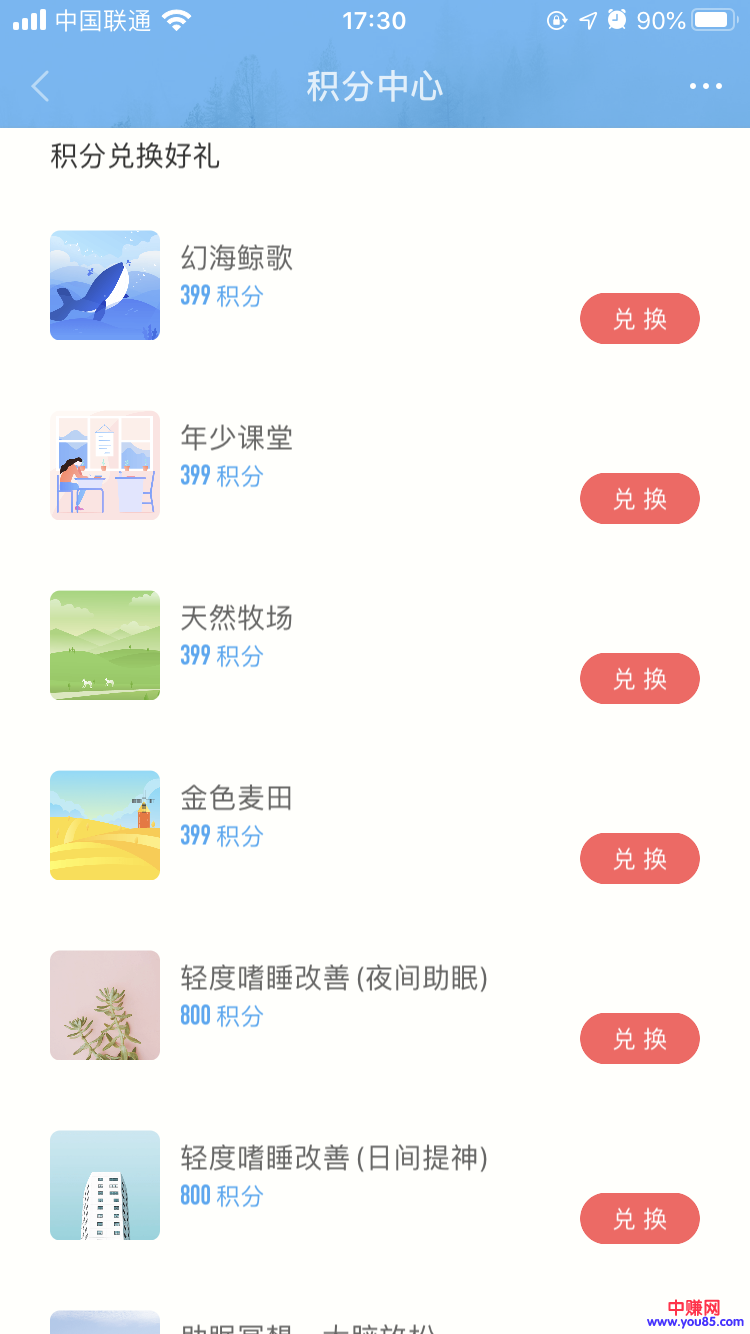Redeem 天然牧场 with its 兑换 button
The width and height of the screenshot is (750, 1334).
(640, 678)
